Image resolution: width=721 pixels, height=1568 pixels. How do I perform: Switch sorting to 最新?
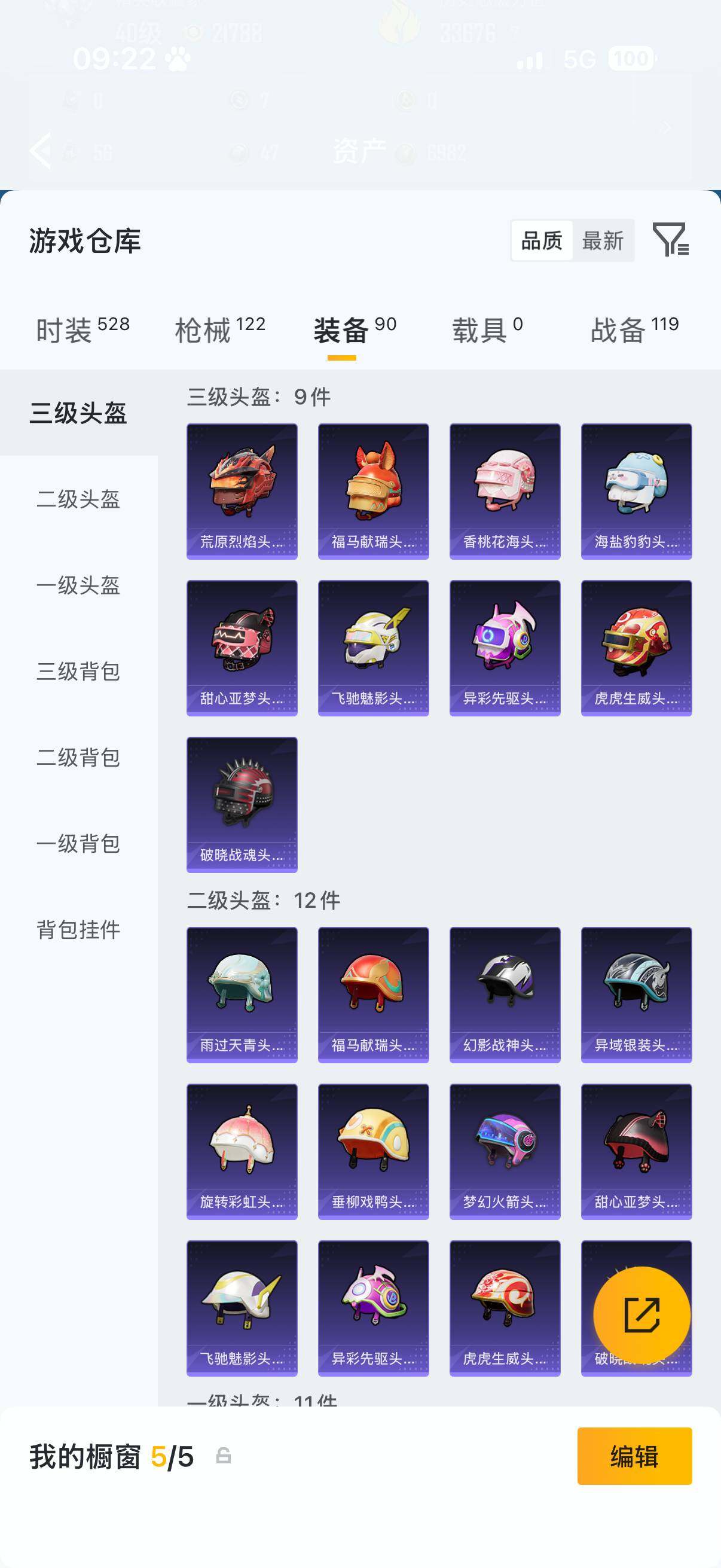tap(605, 241)
